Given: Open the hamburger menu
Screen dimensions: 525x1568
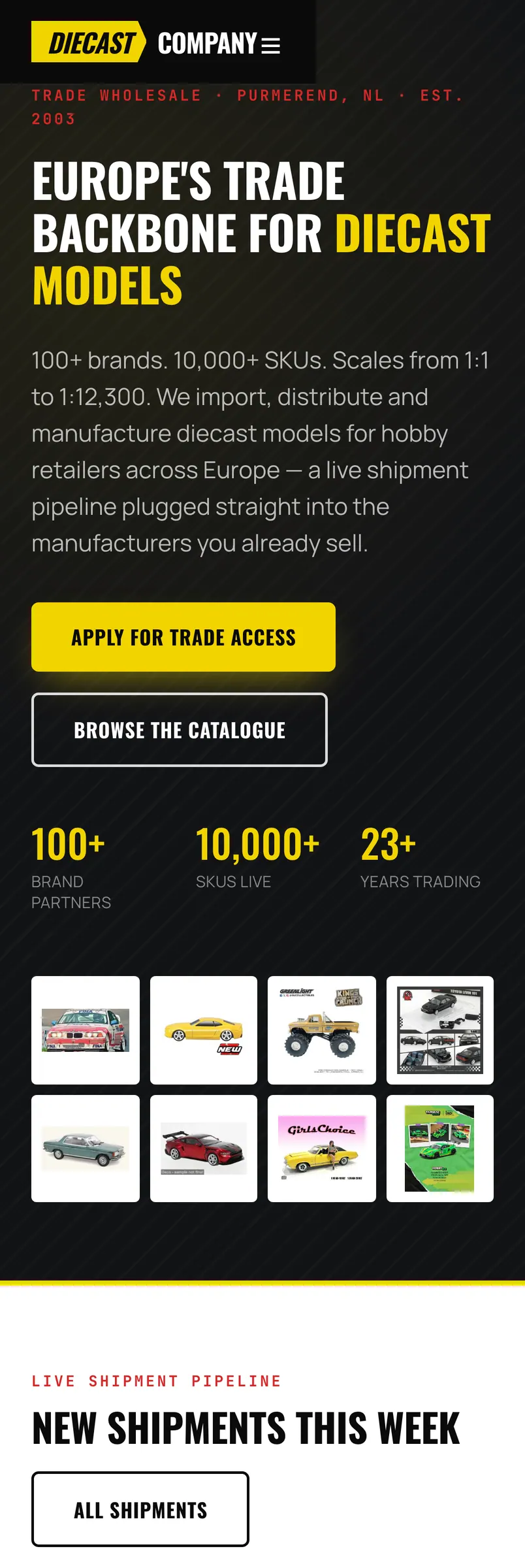Looking at the screenshot, I should [270, 45].
